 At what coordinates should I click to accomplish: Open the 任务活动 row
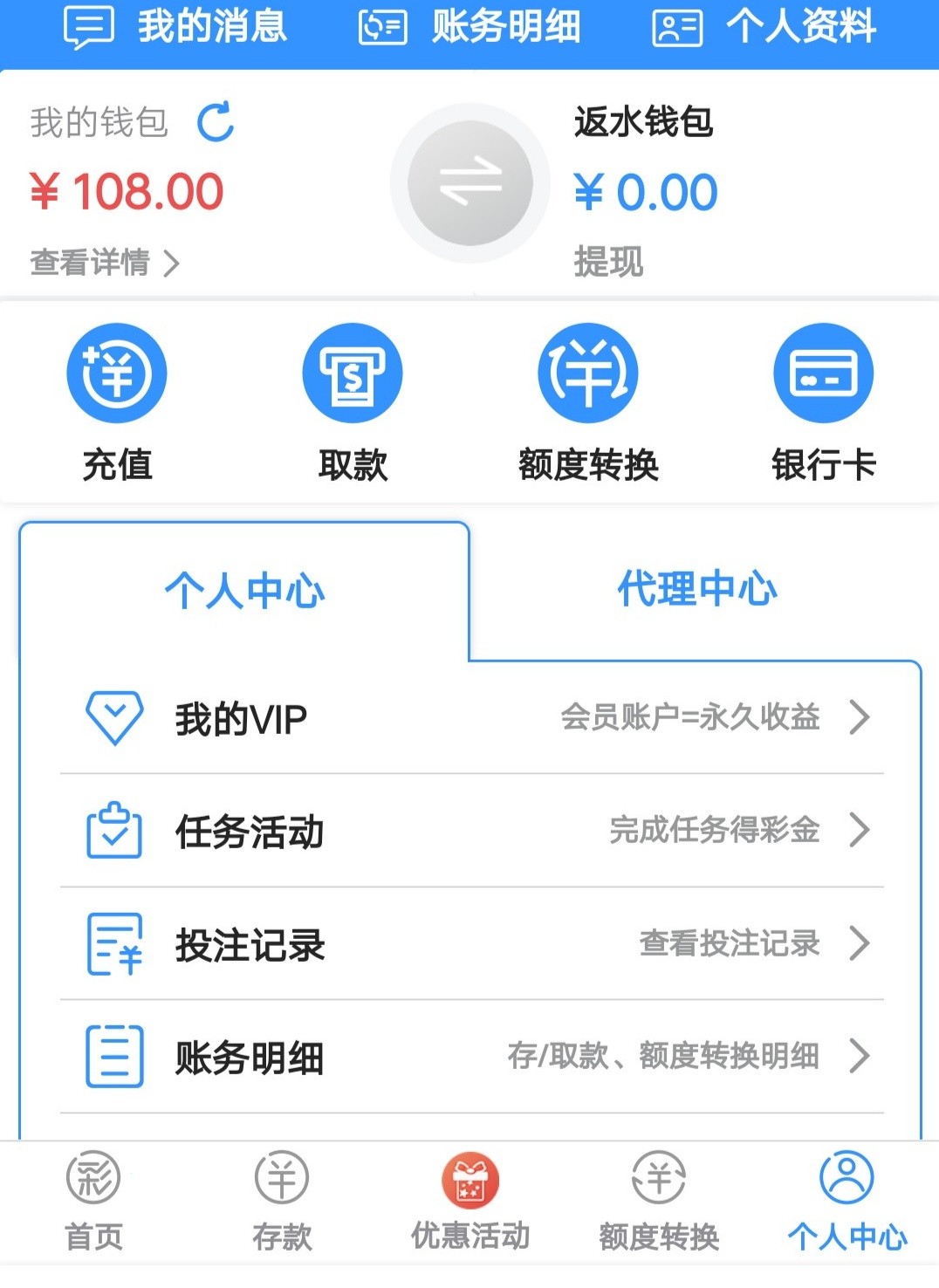[471, 831]
